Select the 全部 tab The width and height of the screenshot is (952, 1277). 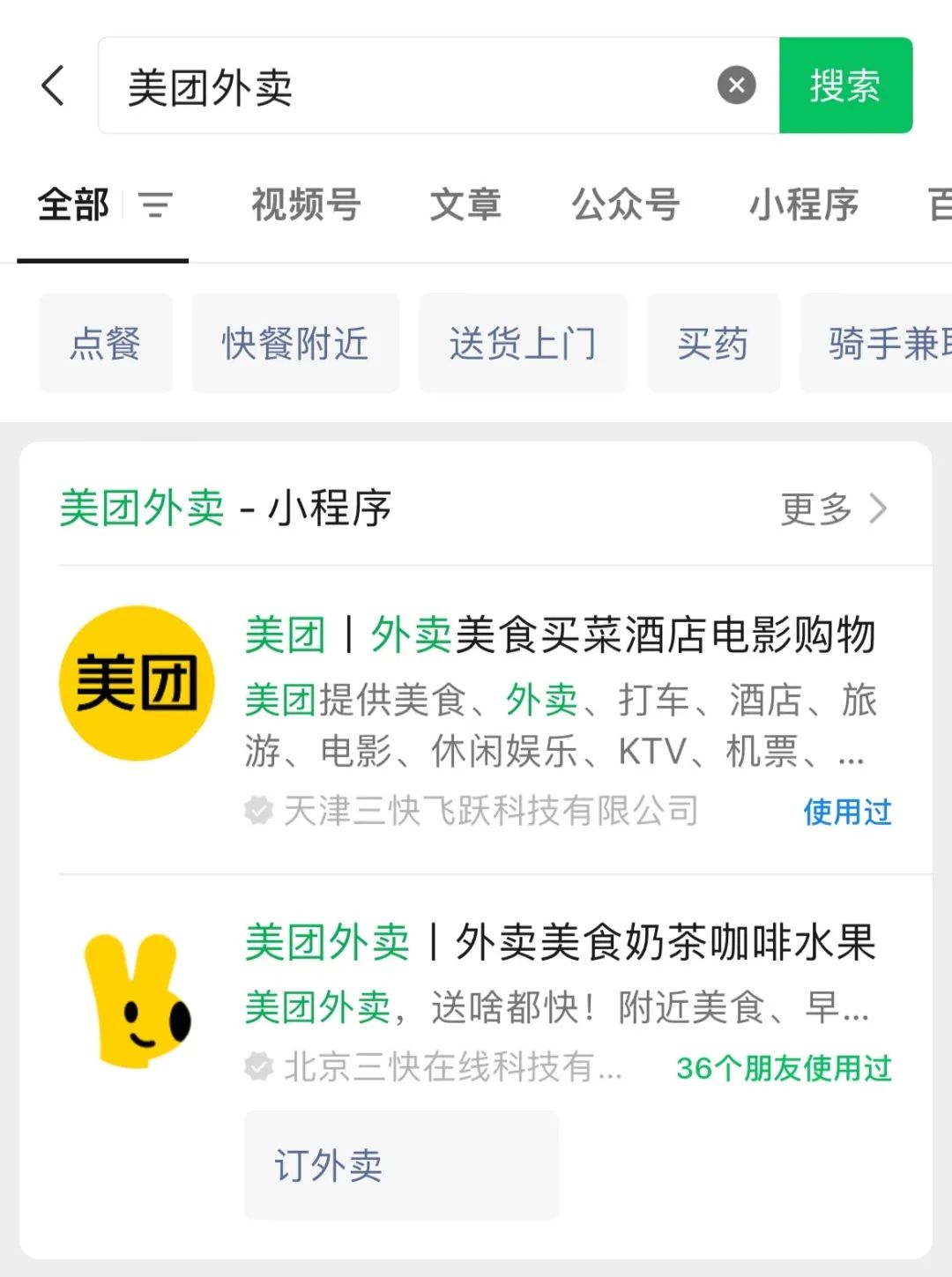pos(73,204)
